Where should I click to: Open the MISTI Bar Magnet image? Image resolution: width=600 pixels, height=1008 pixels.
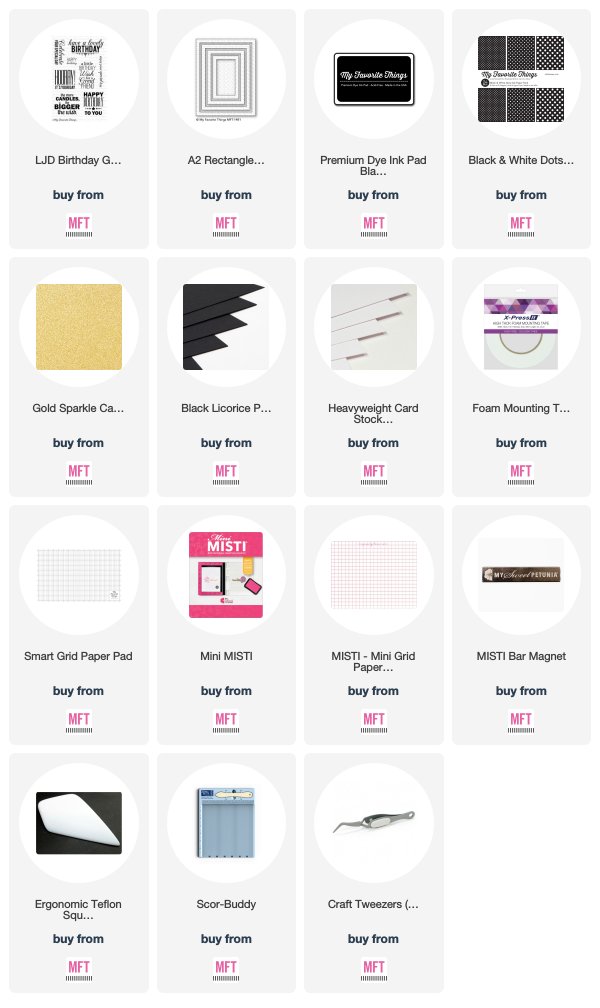[521, 575]
